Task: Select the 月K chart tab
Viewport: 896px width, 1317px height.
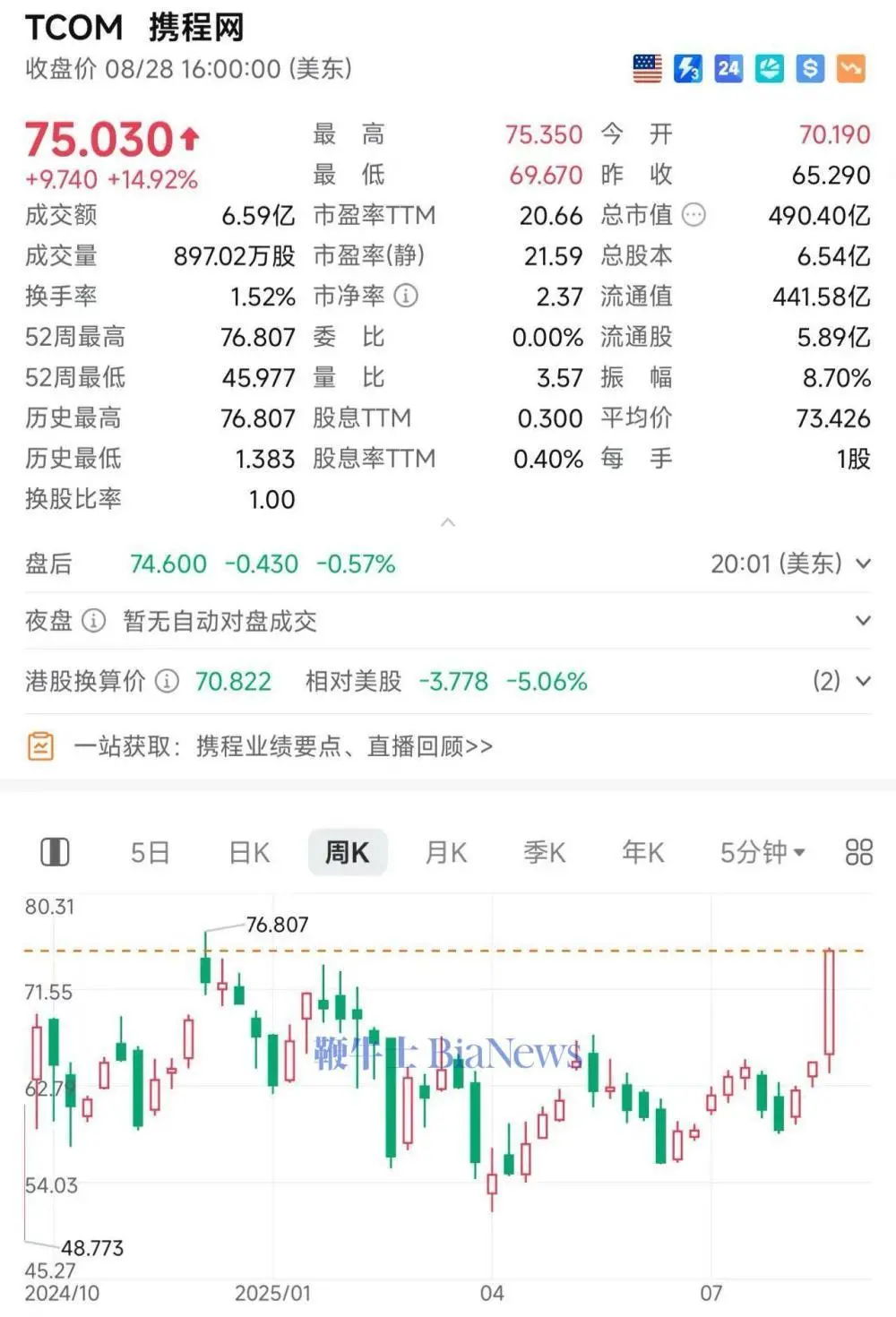Action: 445,852
